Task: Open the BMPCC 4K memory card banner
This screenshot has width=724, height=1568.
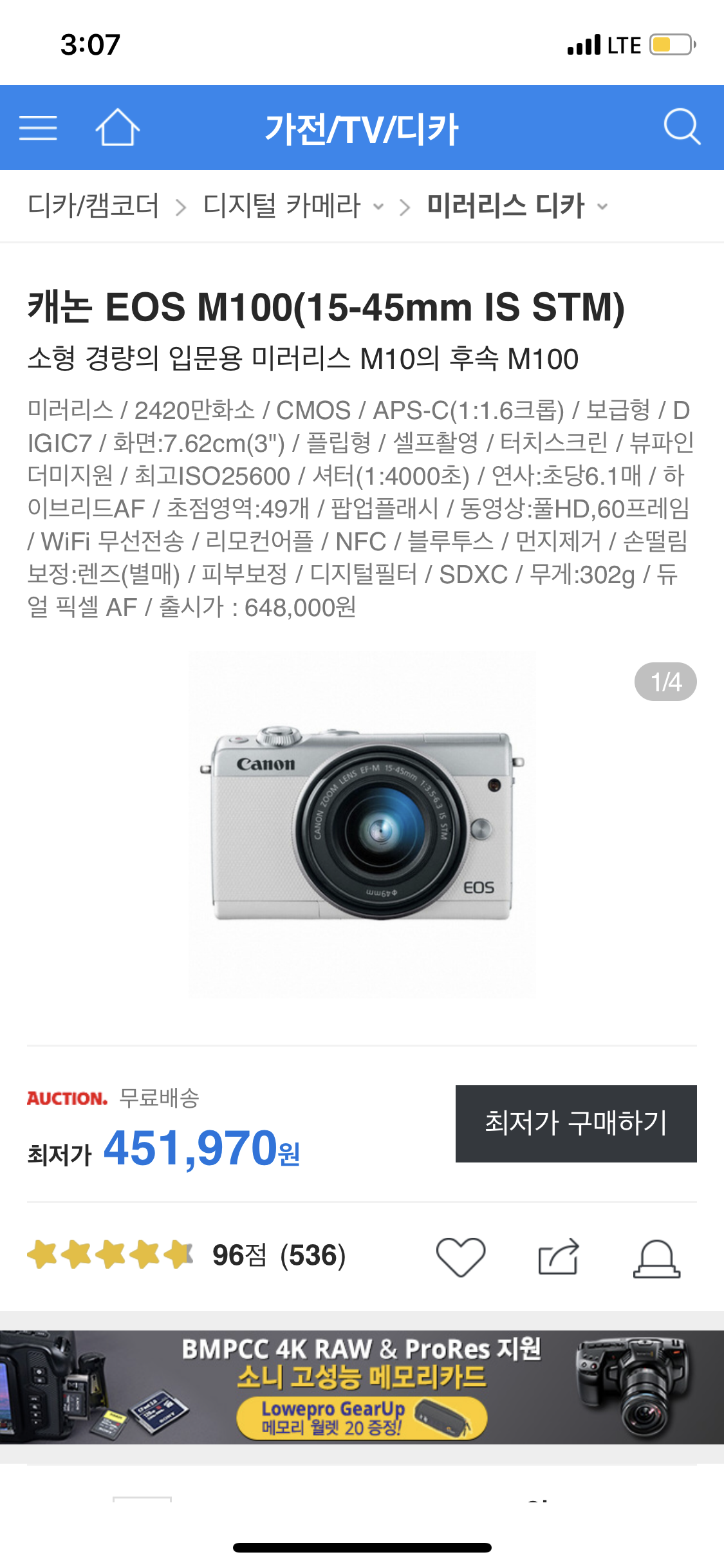Action: click(x=362, y=1387)
